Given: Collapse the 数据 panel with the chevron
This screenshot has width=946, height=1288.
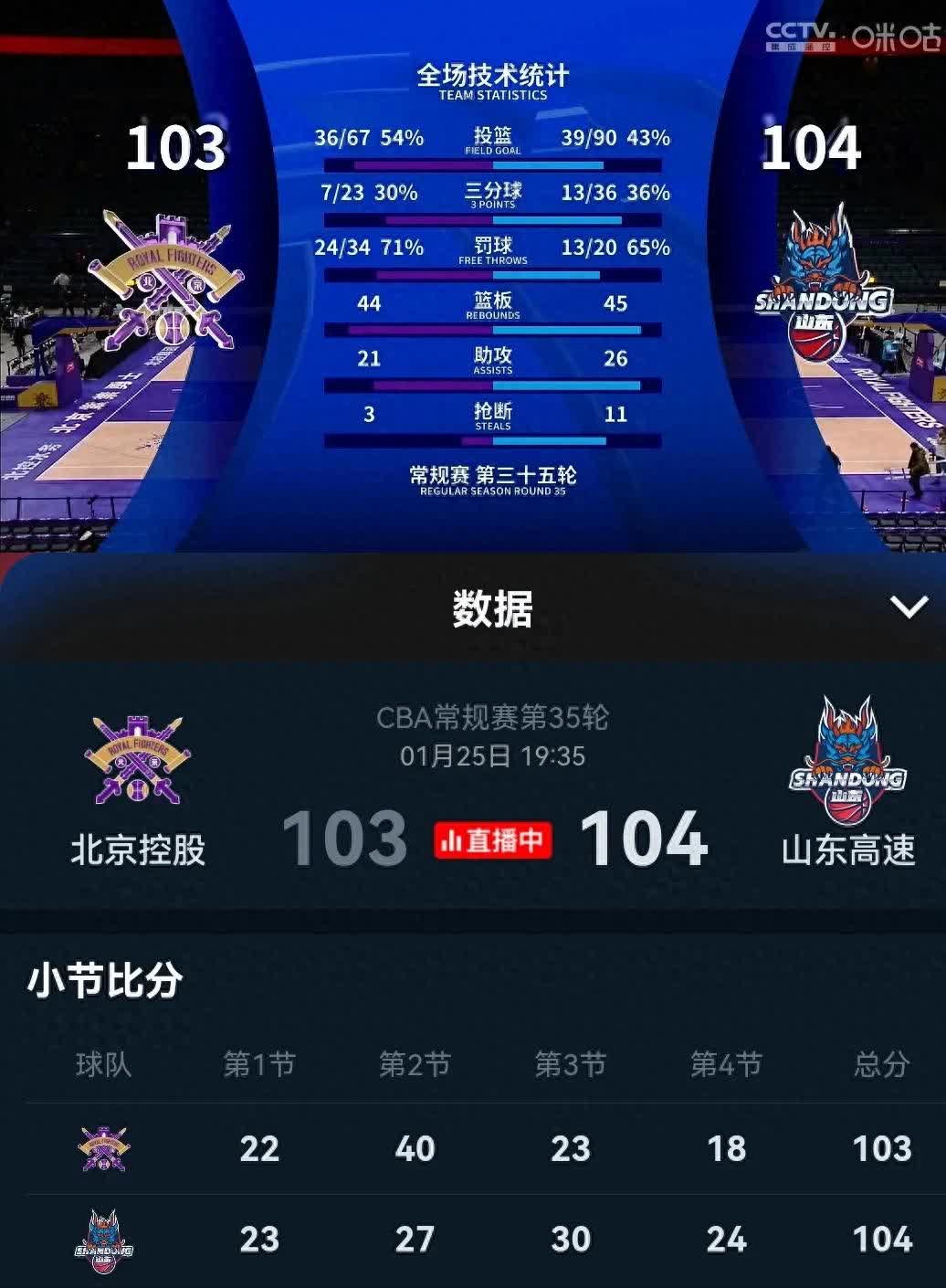Looking at the screenshot, I should [x=908, y=607].
